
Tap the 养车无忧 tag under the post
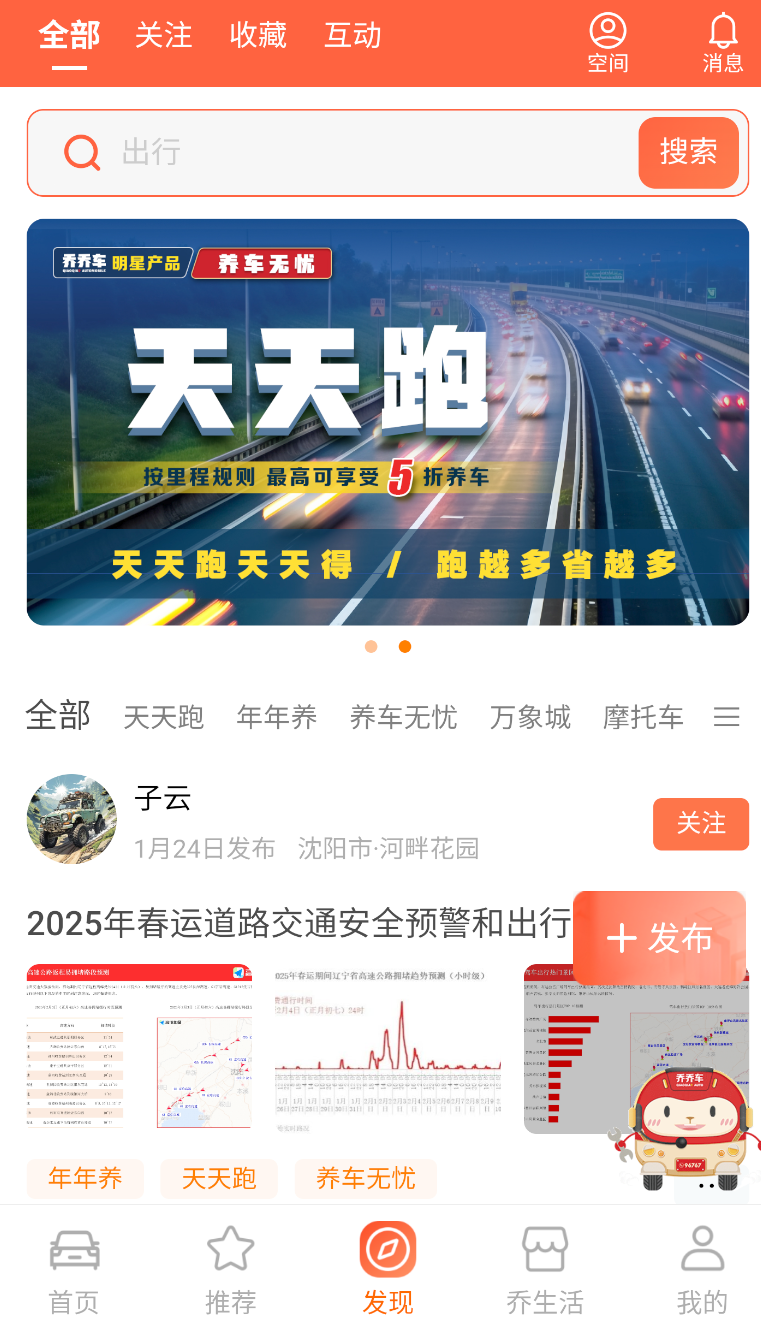point(365,1179)
